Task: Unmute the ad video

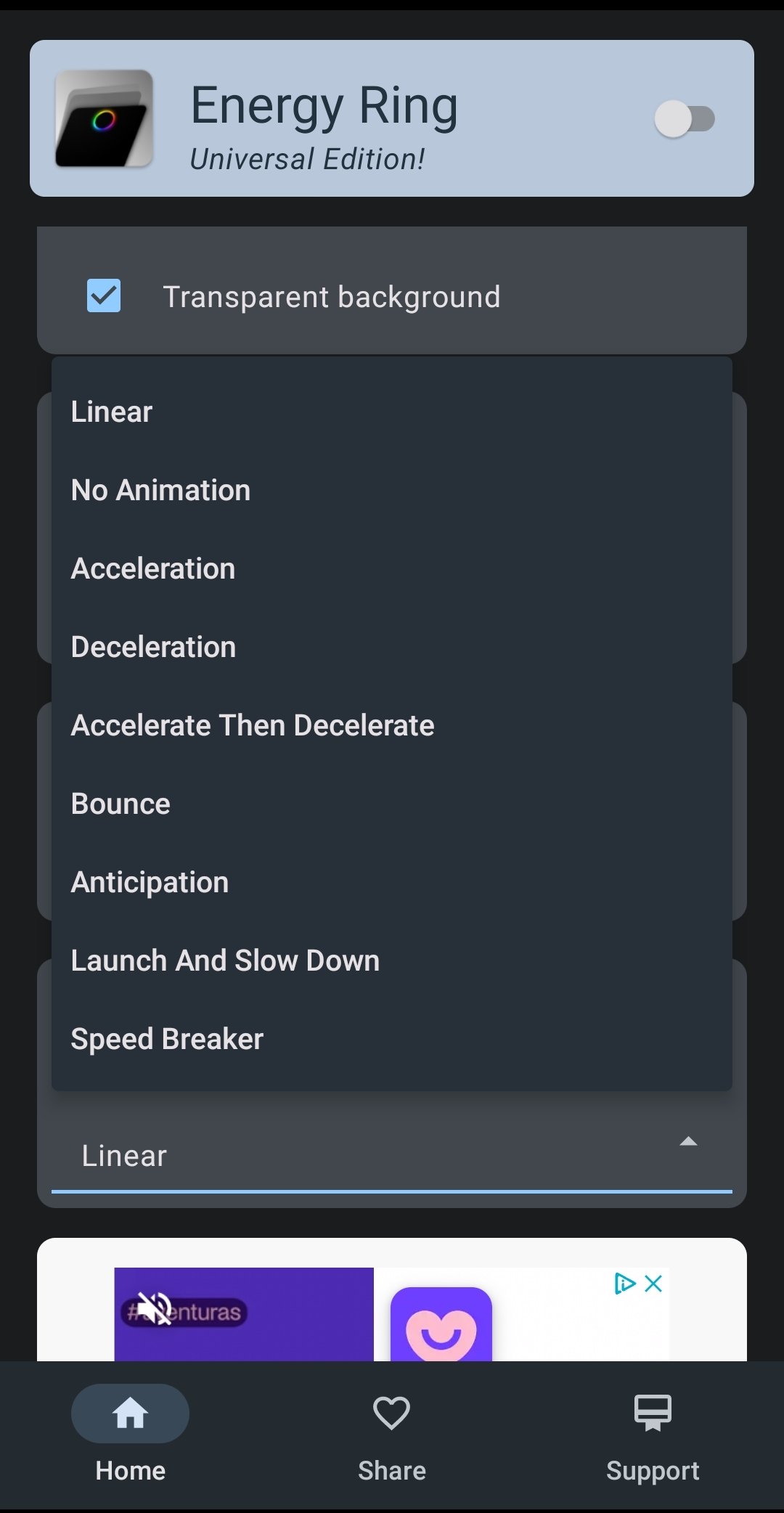Action: [155, 1310]
